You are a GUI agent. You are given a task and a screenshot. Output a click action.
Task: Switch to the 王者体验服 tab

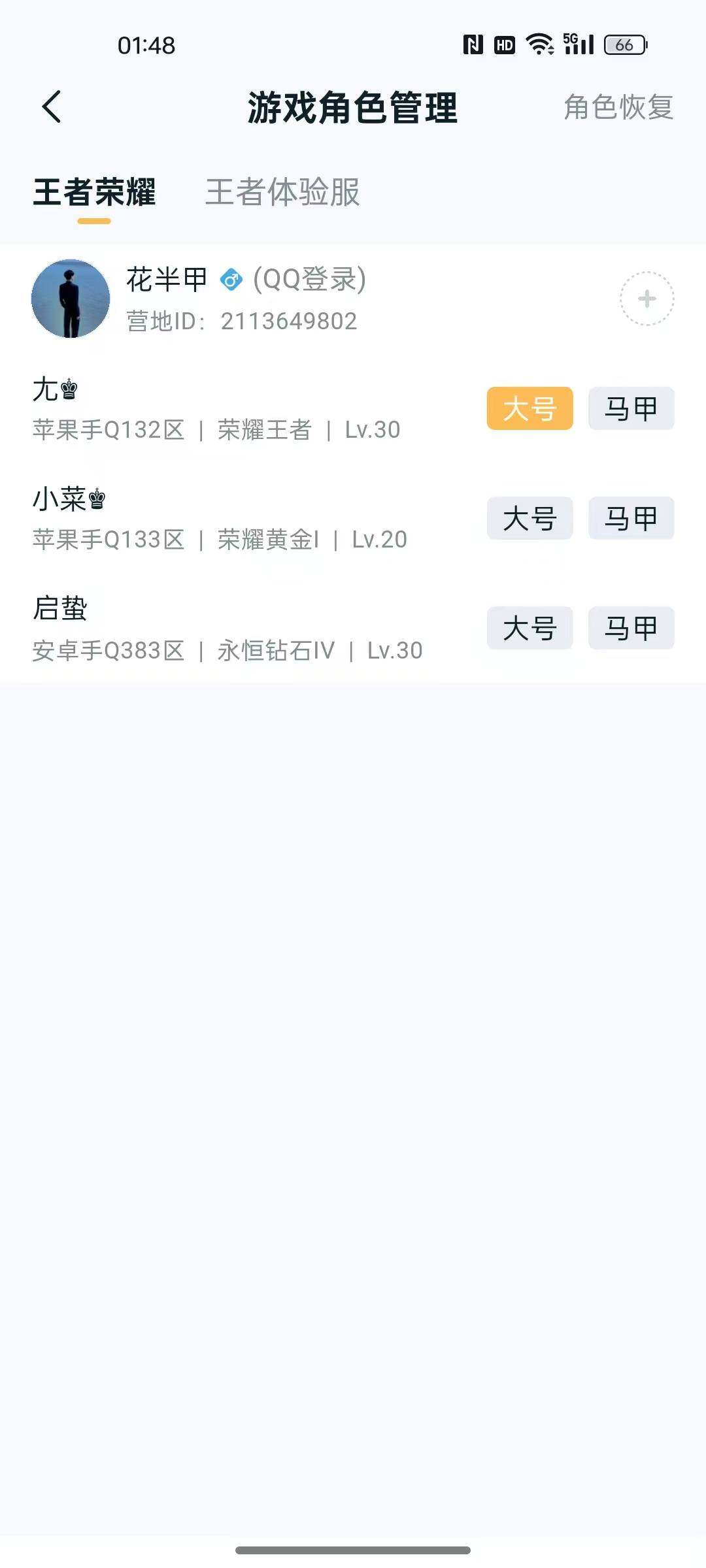click(284, 193)
